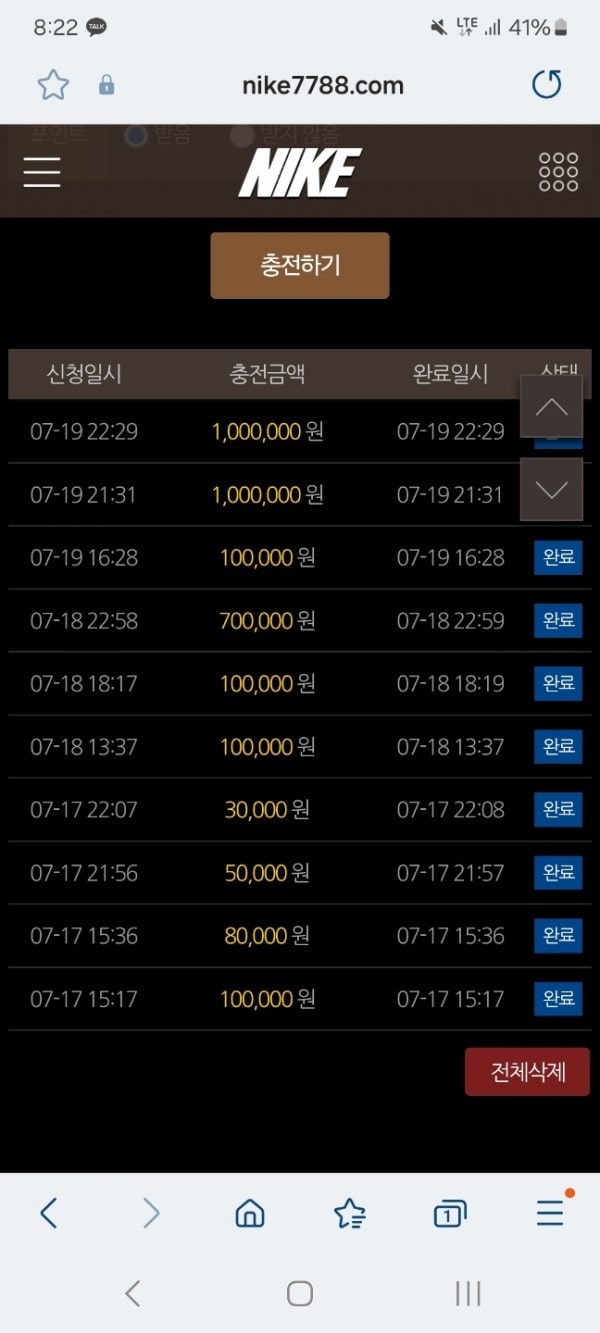Reload the page
This screenshot has height=1333, width=600.
tap(547, 85)
